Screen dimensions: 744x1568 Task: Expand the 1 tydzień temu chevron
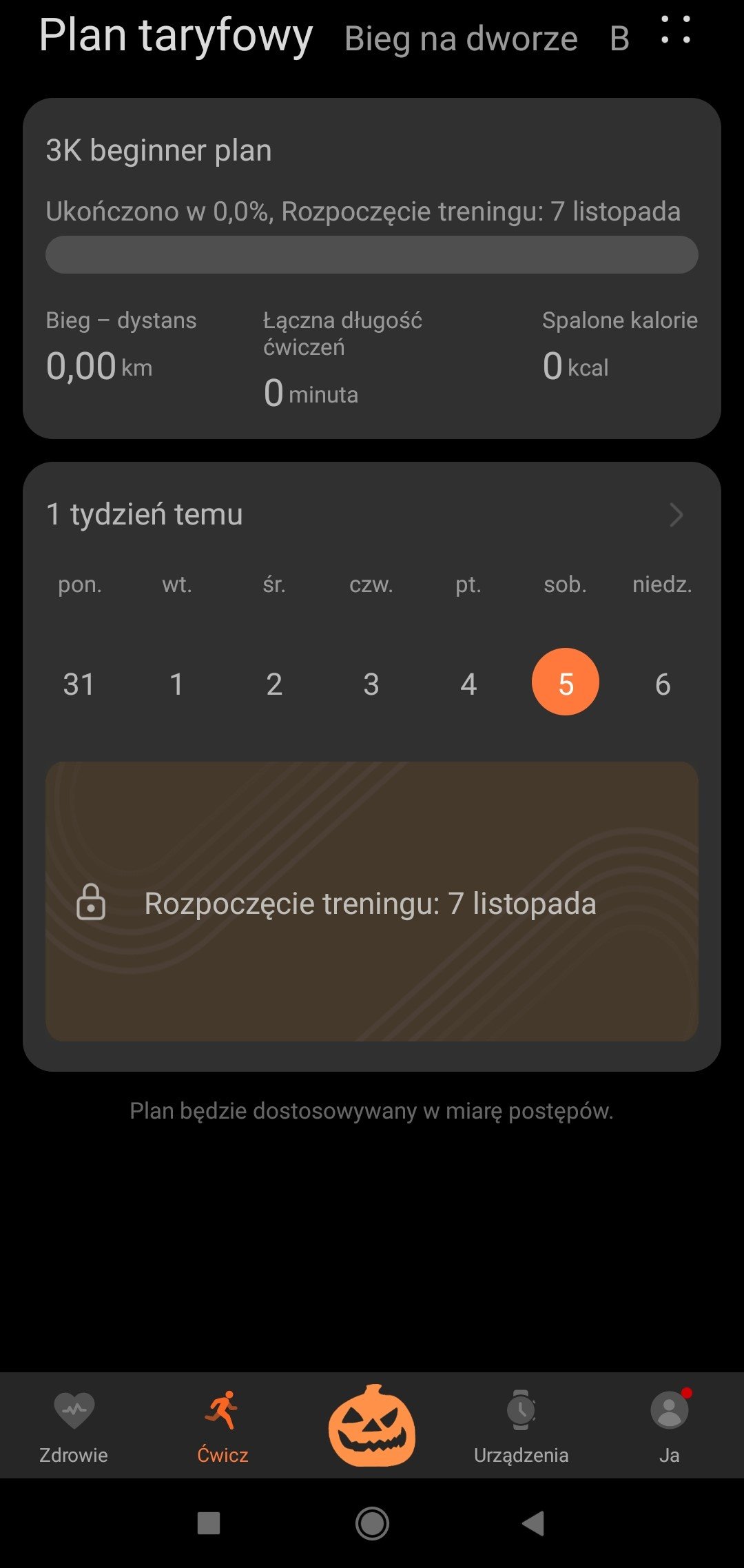point(676,515)
